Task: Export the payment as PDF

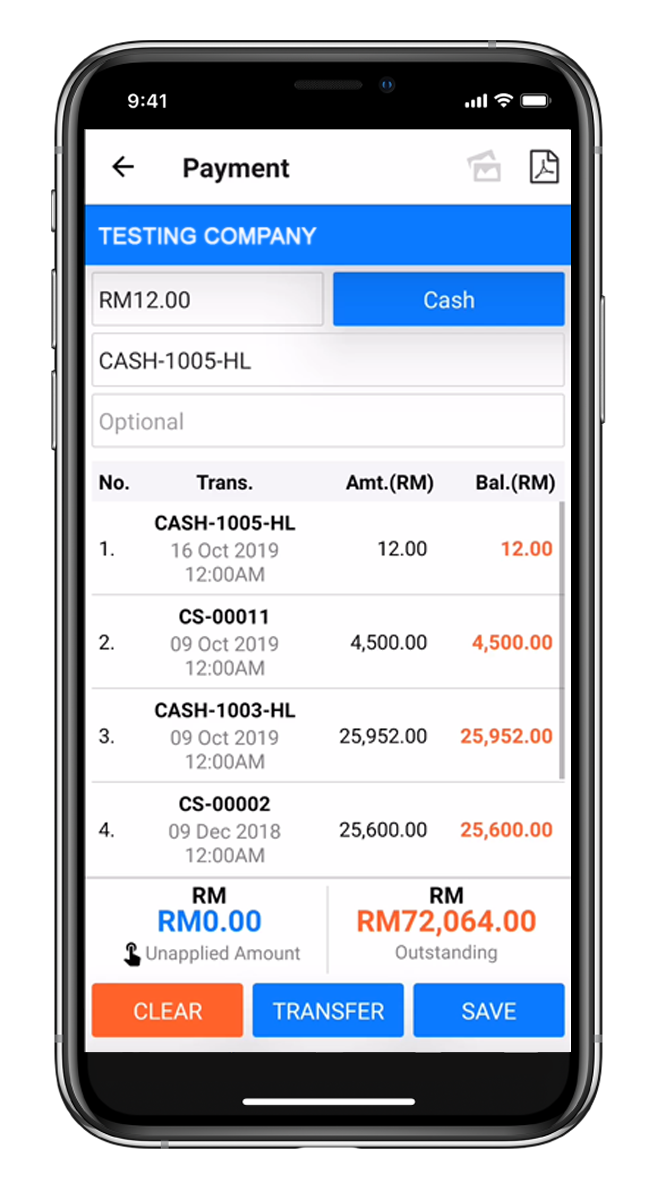Action: [543, 167]
